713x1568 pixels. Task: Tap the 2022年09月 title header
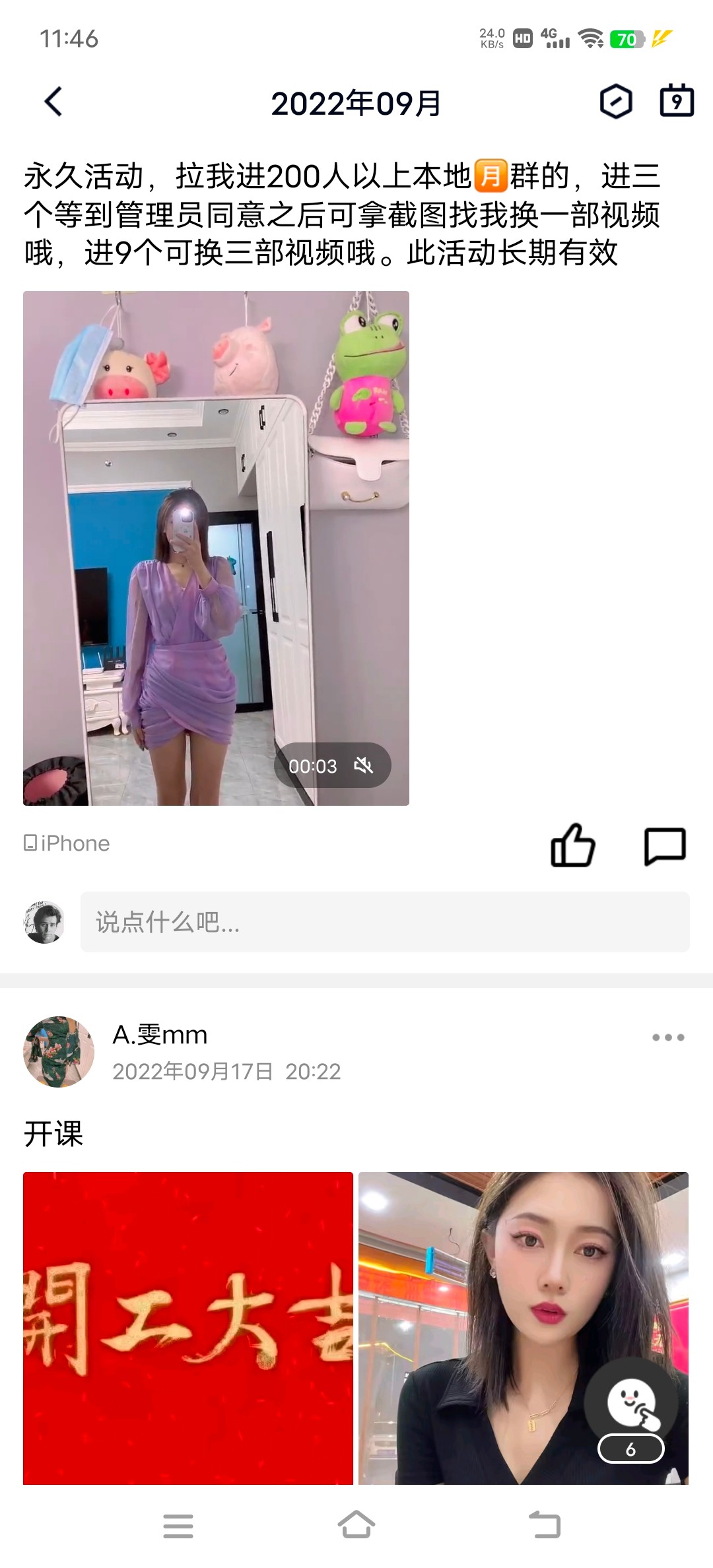356,103
